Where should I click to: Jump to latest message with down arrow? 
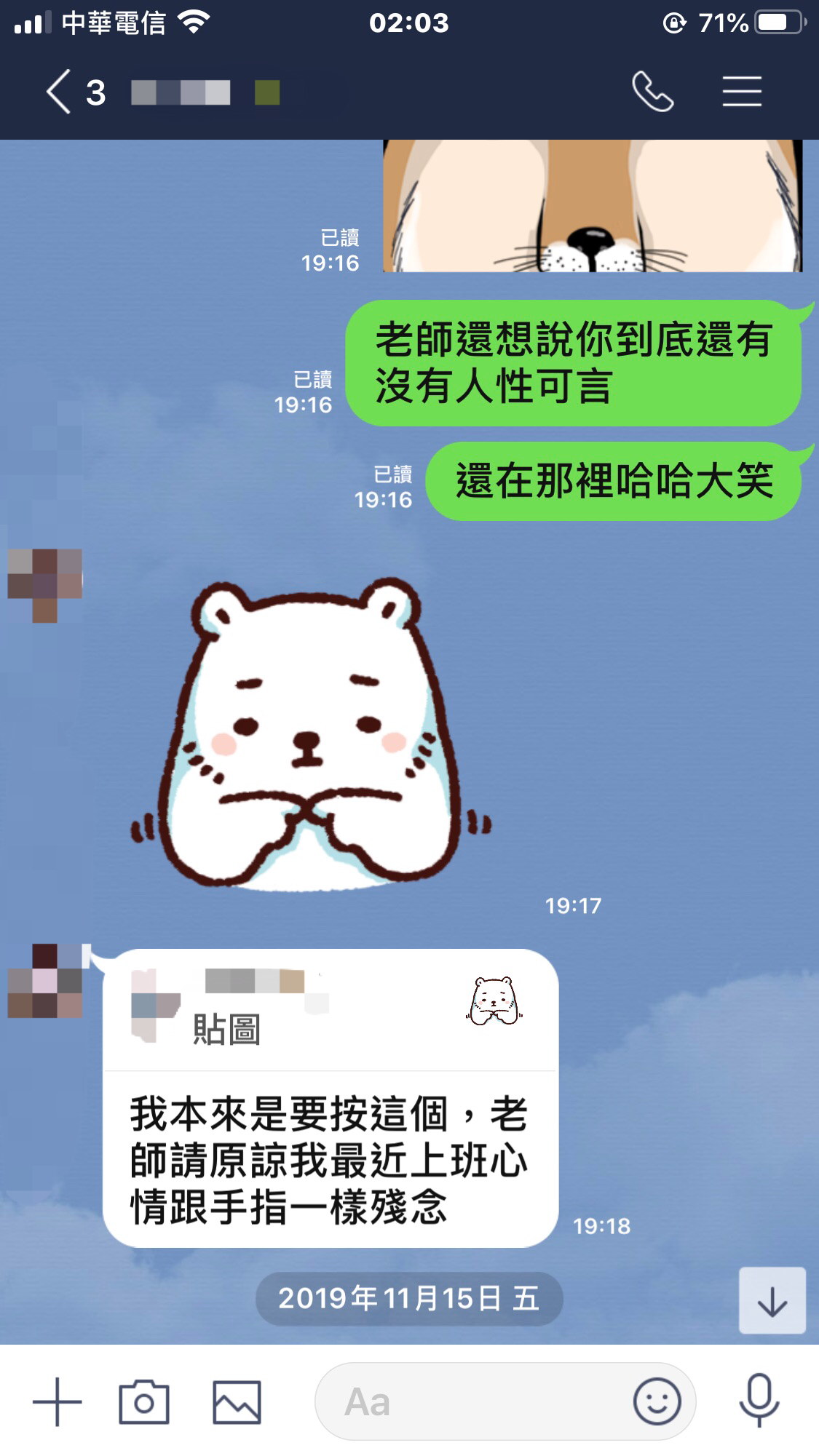coord(772,1300)
